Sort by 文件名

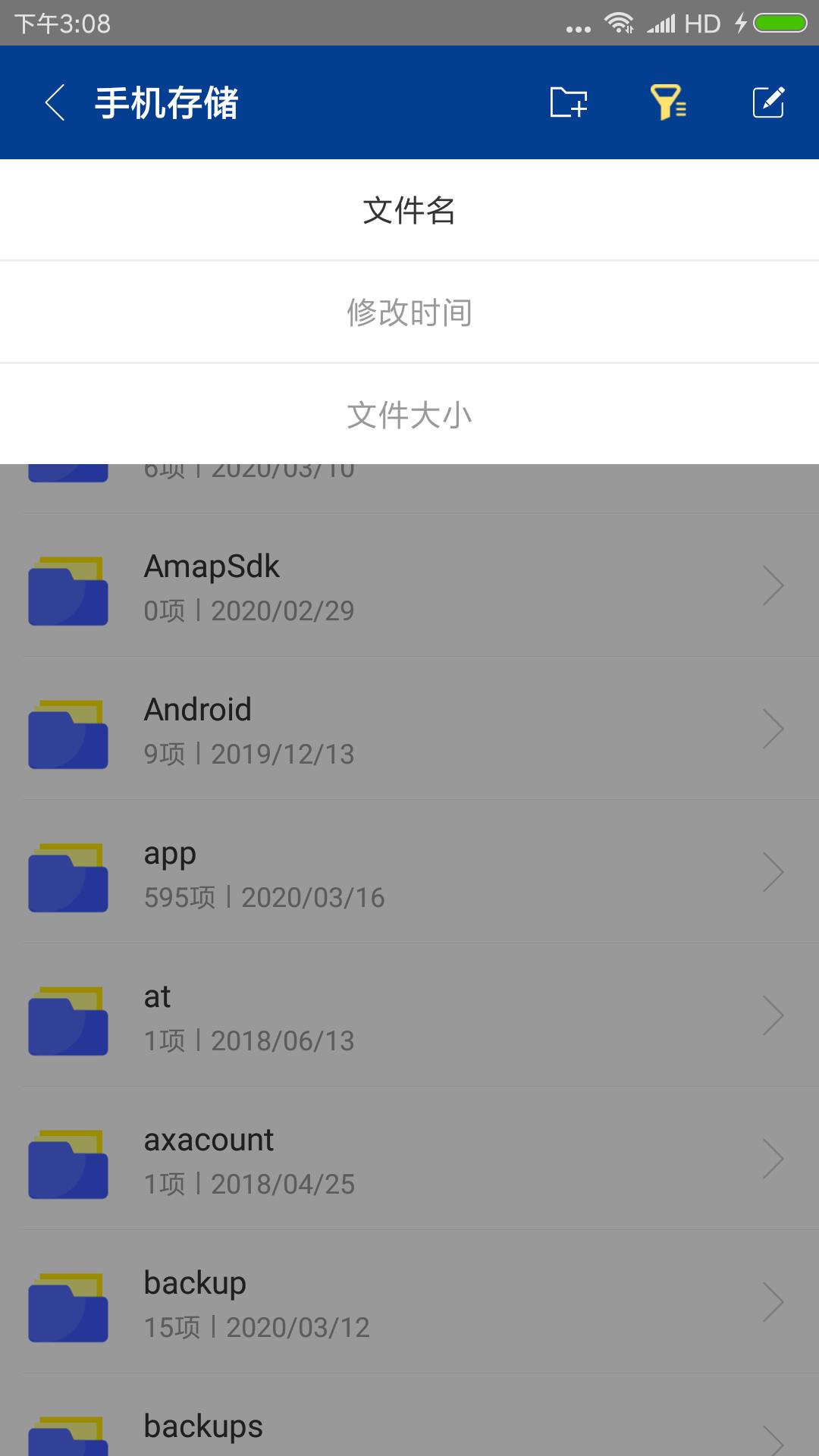[x=409, y=210]
